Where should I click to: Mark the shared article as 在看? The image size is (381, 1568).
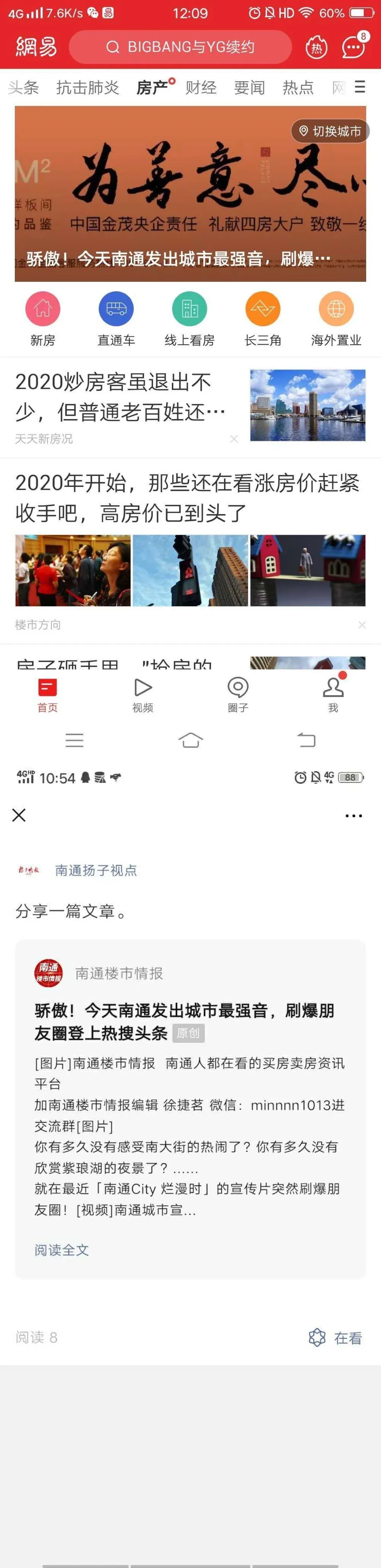[335, 1337]
